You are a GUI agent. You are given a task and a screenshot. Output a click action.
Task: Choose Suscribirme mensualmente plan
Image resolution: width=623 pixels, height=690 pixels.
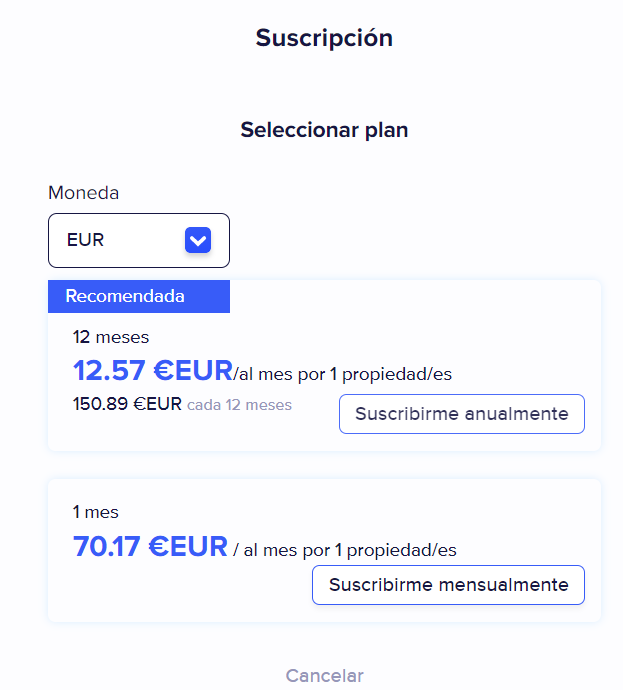point(448,585)
